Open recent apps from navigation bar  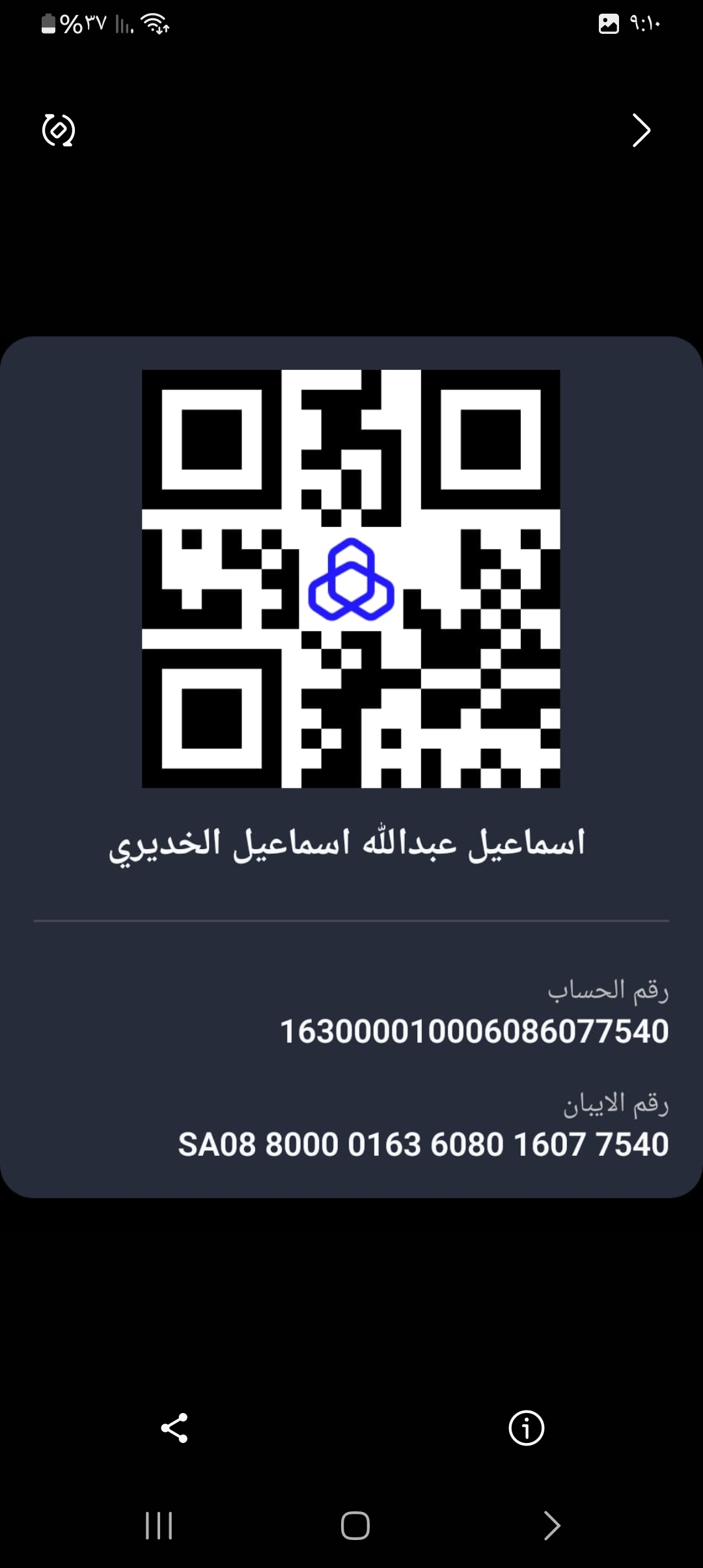159,1525
